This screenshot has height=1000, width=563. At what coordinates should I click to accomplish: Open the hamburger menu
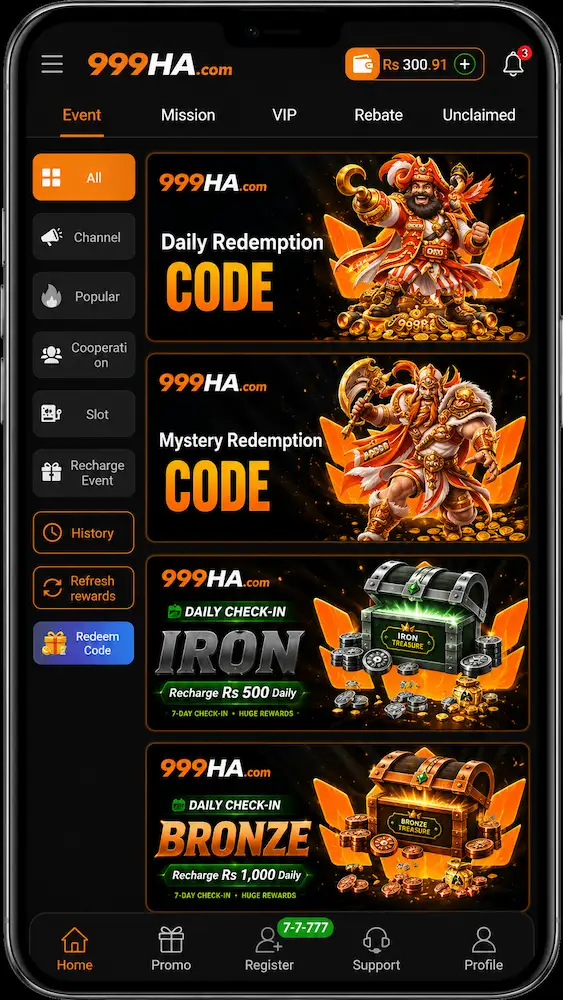[52, 64]
